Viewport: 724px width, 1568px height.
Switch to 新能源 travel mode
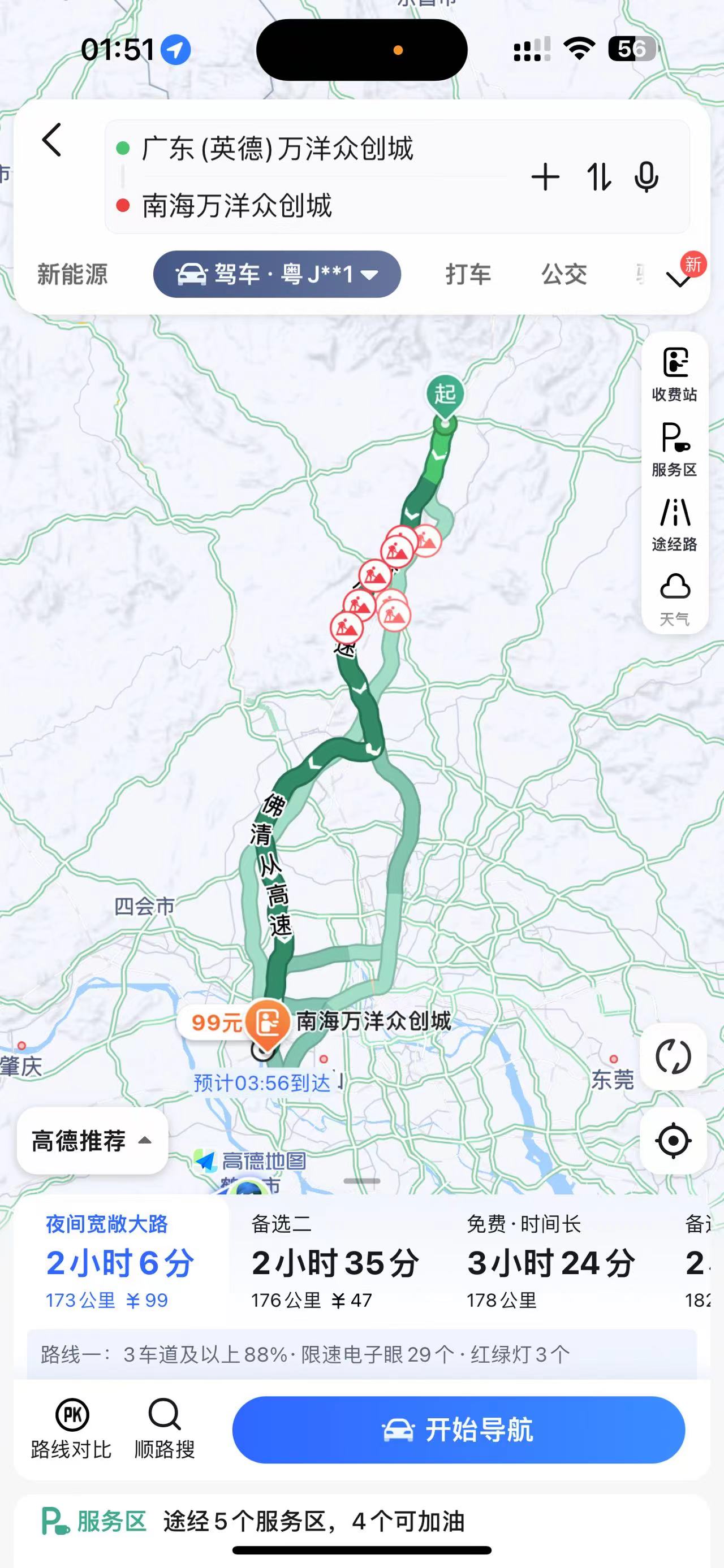[72, 275]
